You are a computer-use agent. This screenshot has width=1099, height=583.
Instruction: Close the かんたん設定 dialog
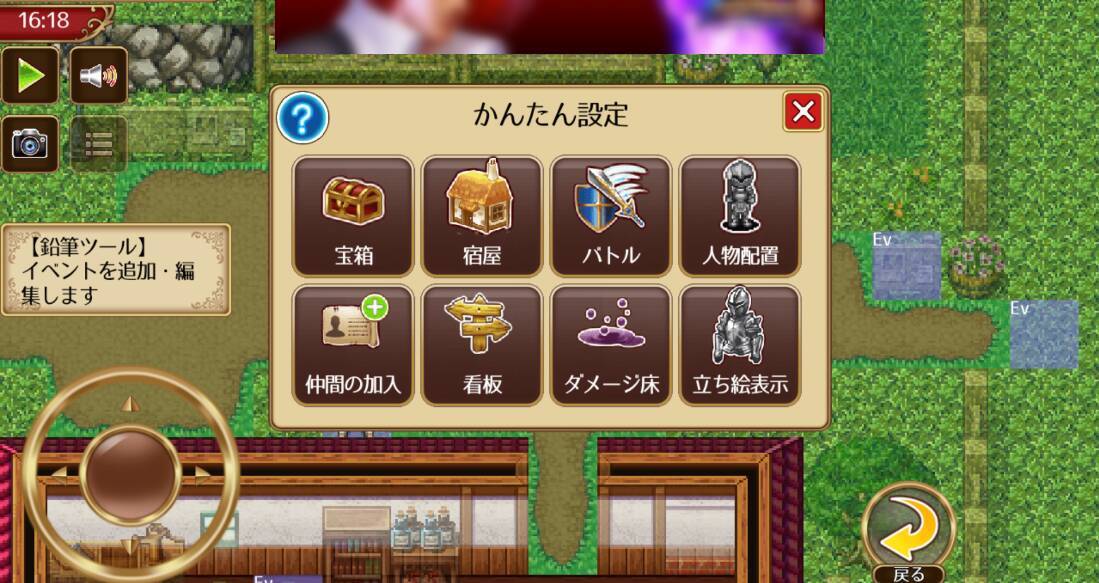(803, 112)
